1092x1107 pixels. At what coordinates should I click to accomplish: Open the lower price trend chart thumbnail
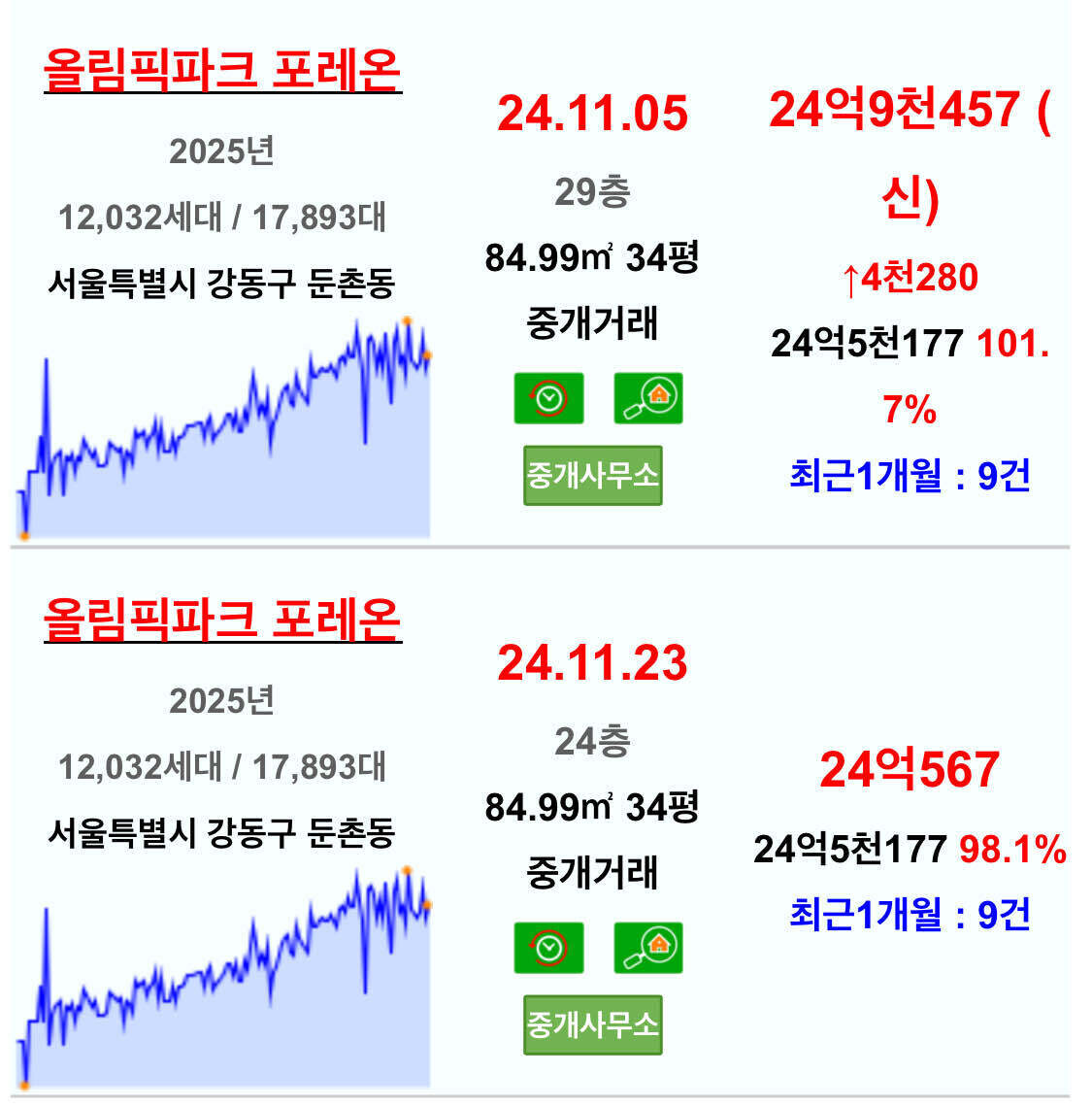pyautogui.click(x=218, y=981)
